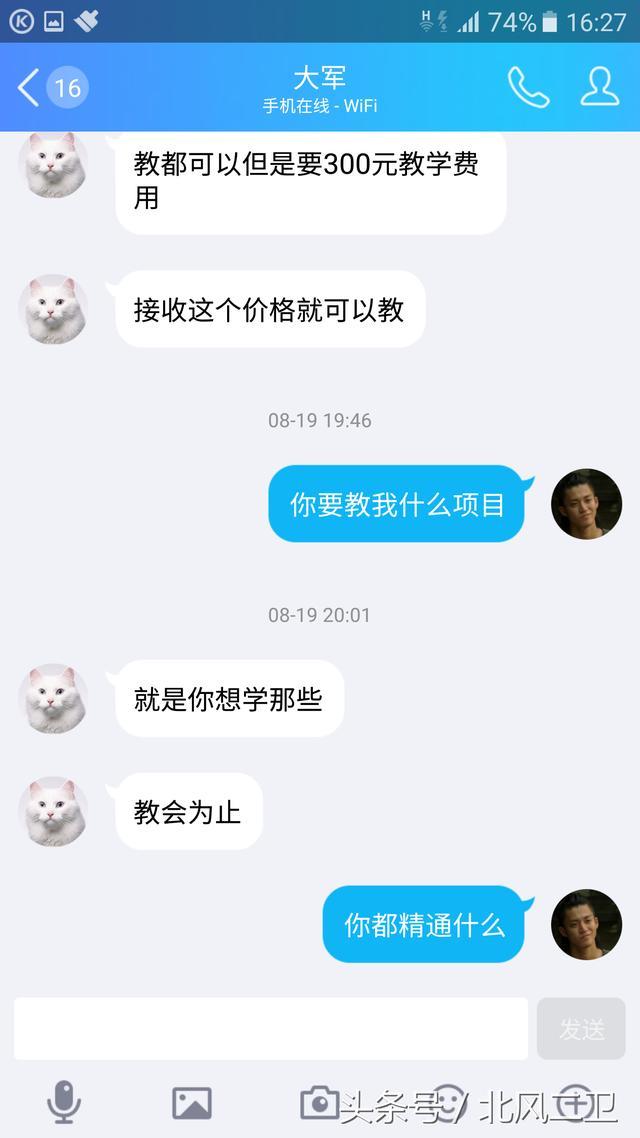Tap the 发送 send button
640x1138 pixels.
(x=581, y=1028)
